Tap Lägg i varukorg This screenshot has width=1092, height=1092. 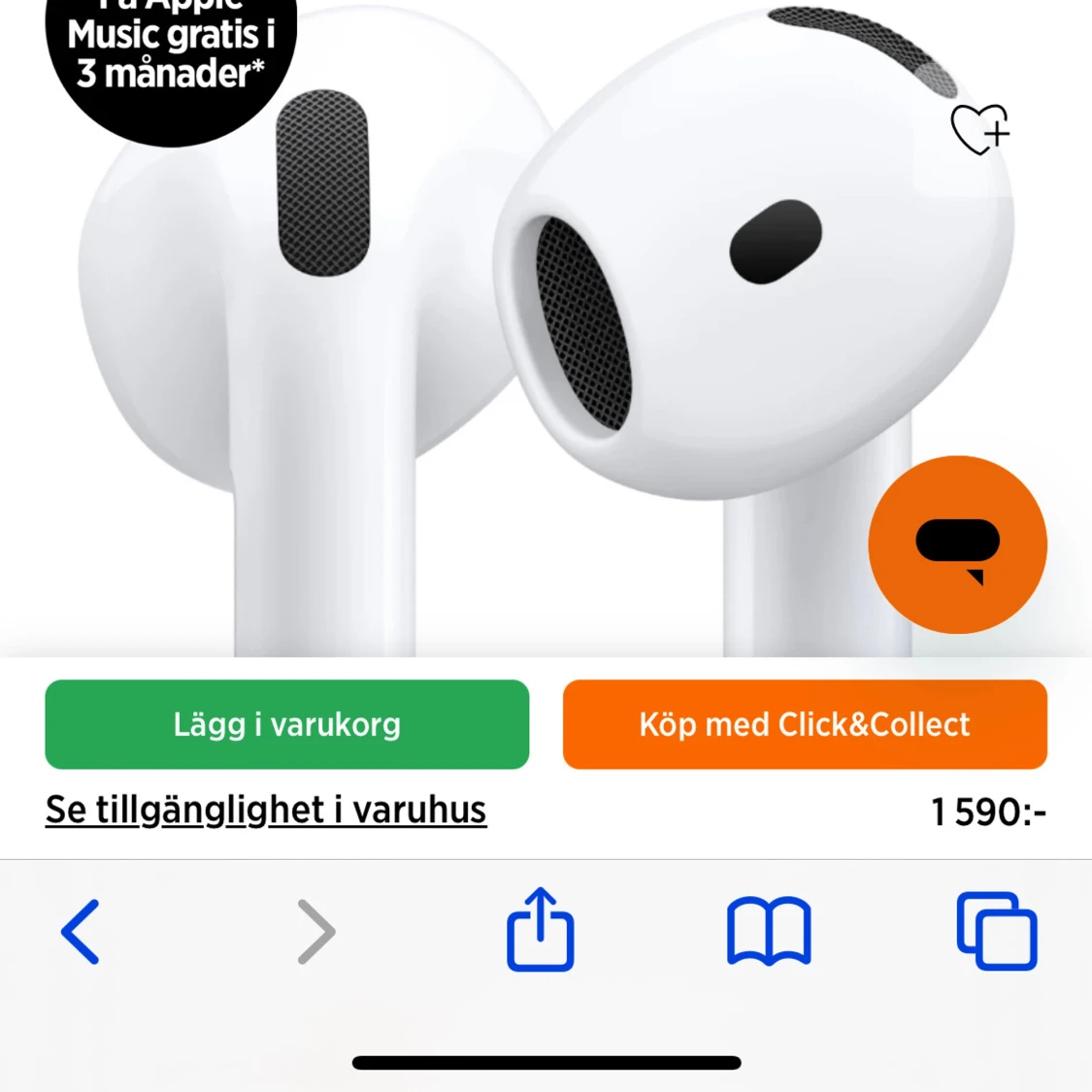pos(287,724)
